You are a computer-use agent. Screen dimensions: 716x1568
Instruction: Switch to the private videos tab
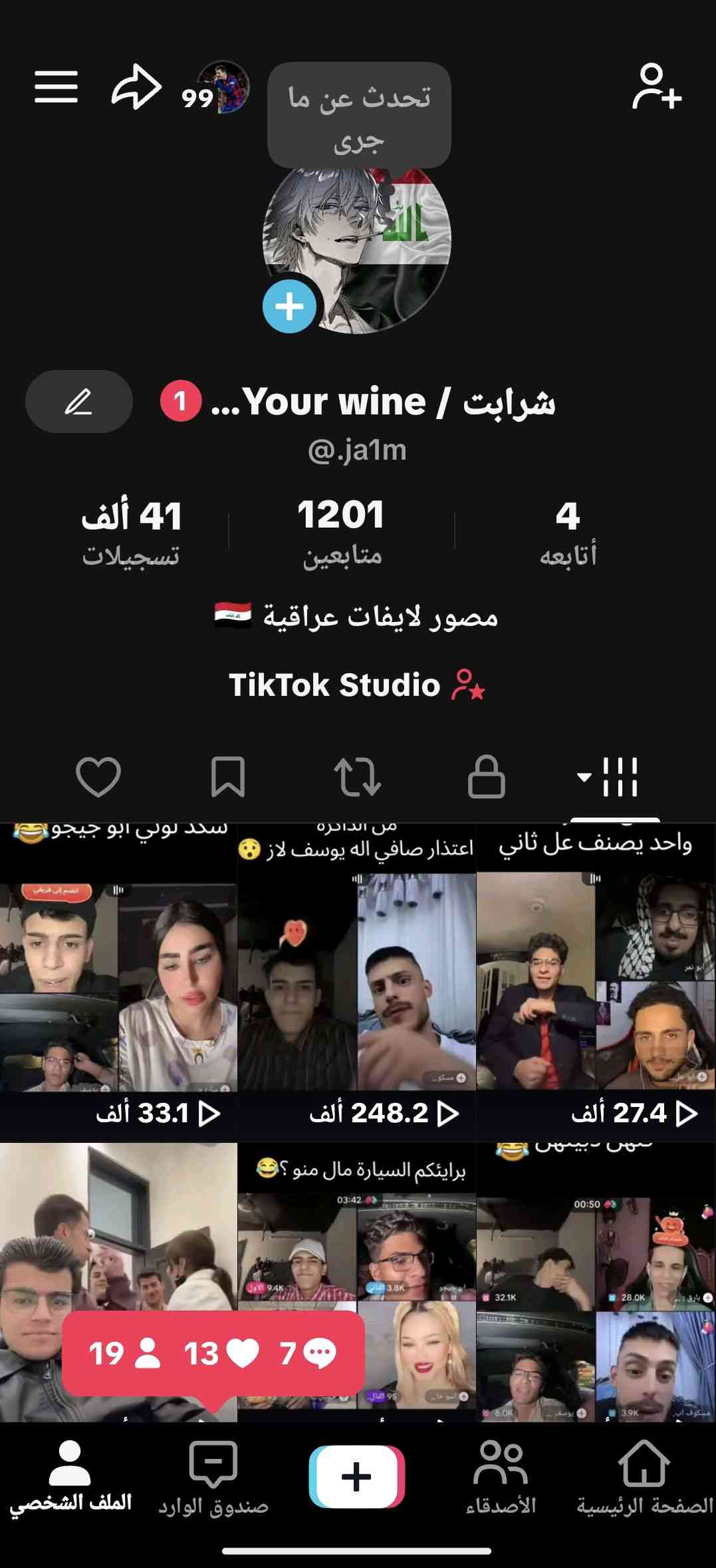[x=487, y=776]
